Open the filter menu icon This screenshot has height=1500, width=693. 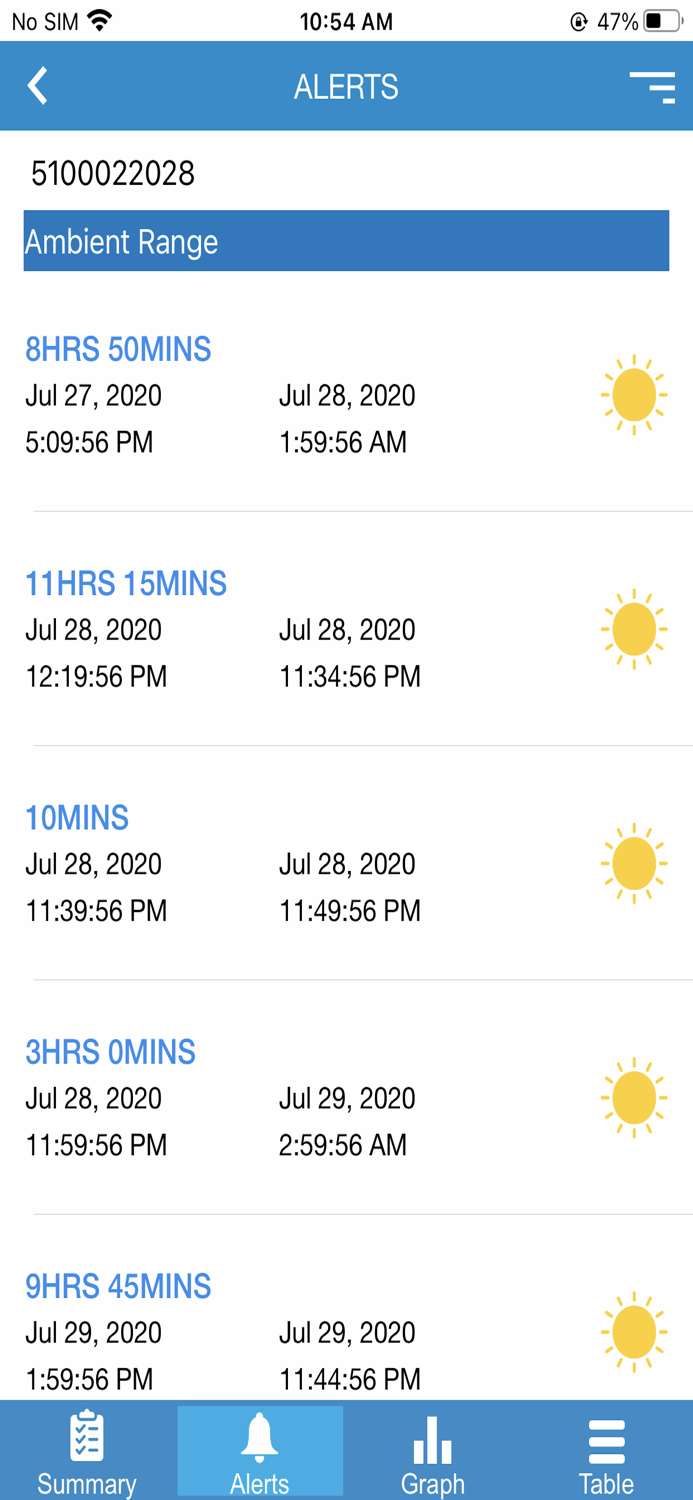pos(652,87)
